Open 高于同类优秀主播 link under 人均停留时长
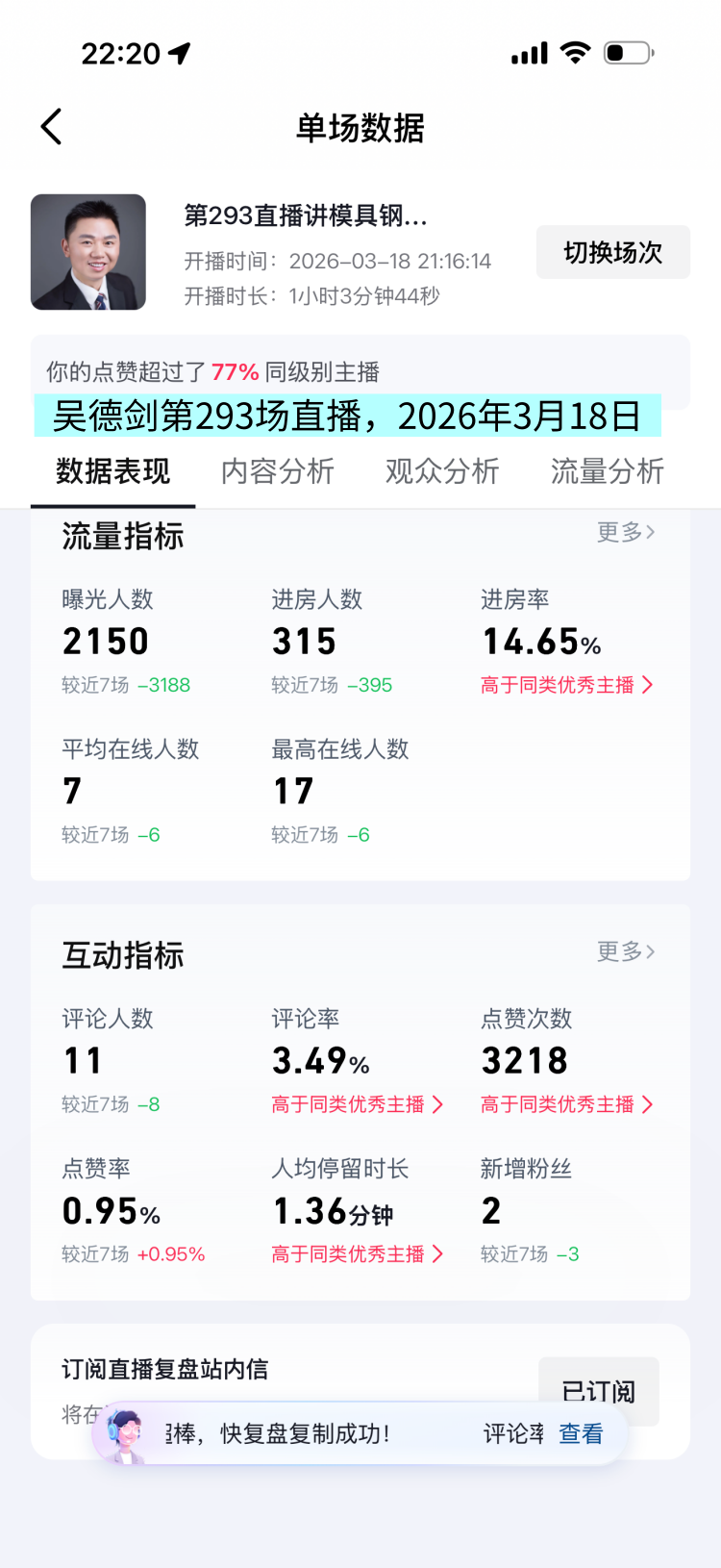This screenshot has height=1568, width=721. point(357,1254)
